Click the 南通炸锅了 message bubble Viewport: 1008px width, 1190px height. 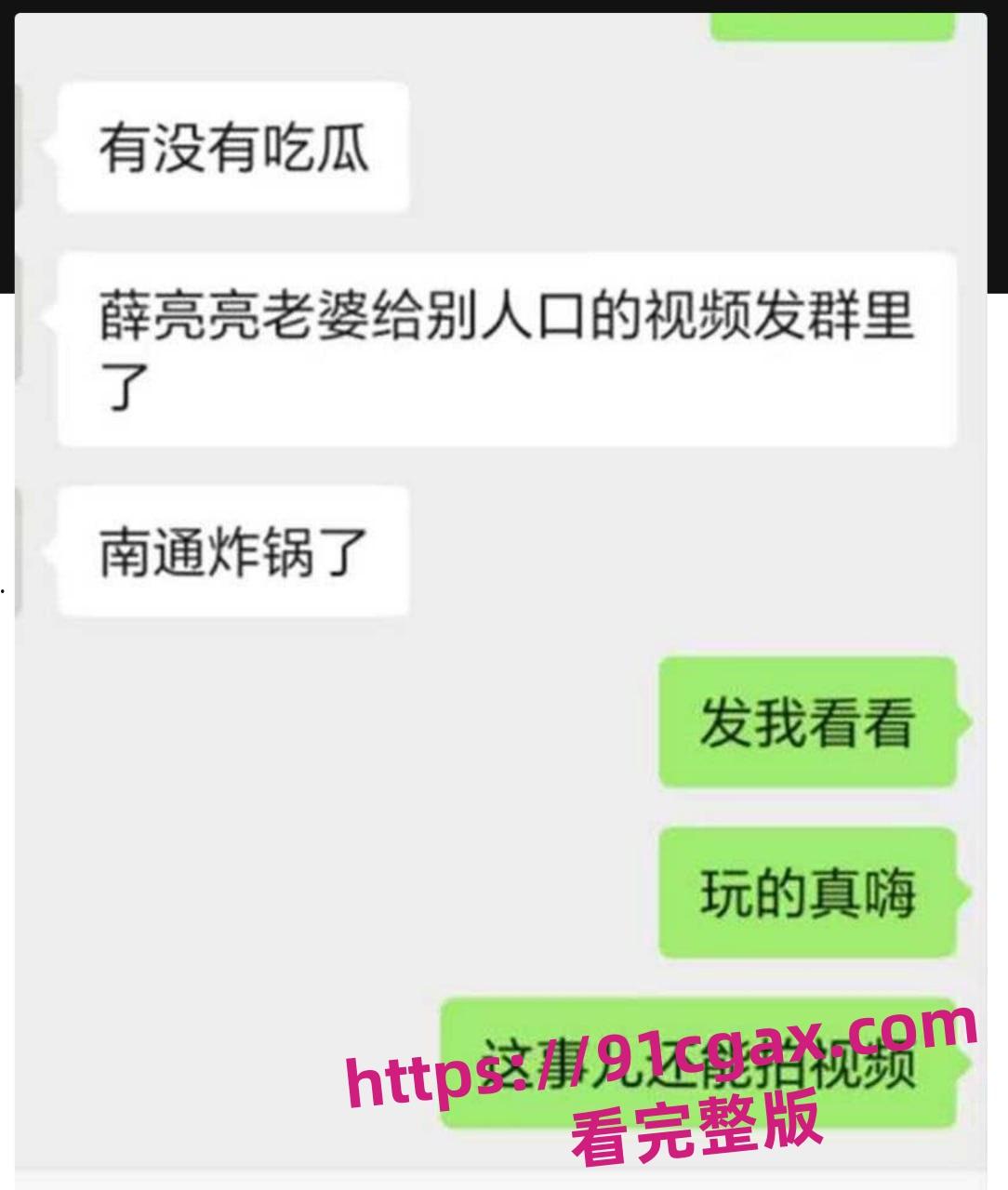tap(232, 549)
